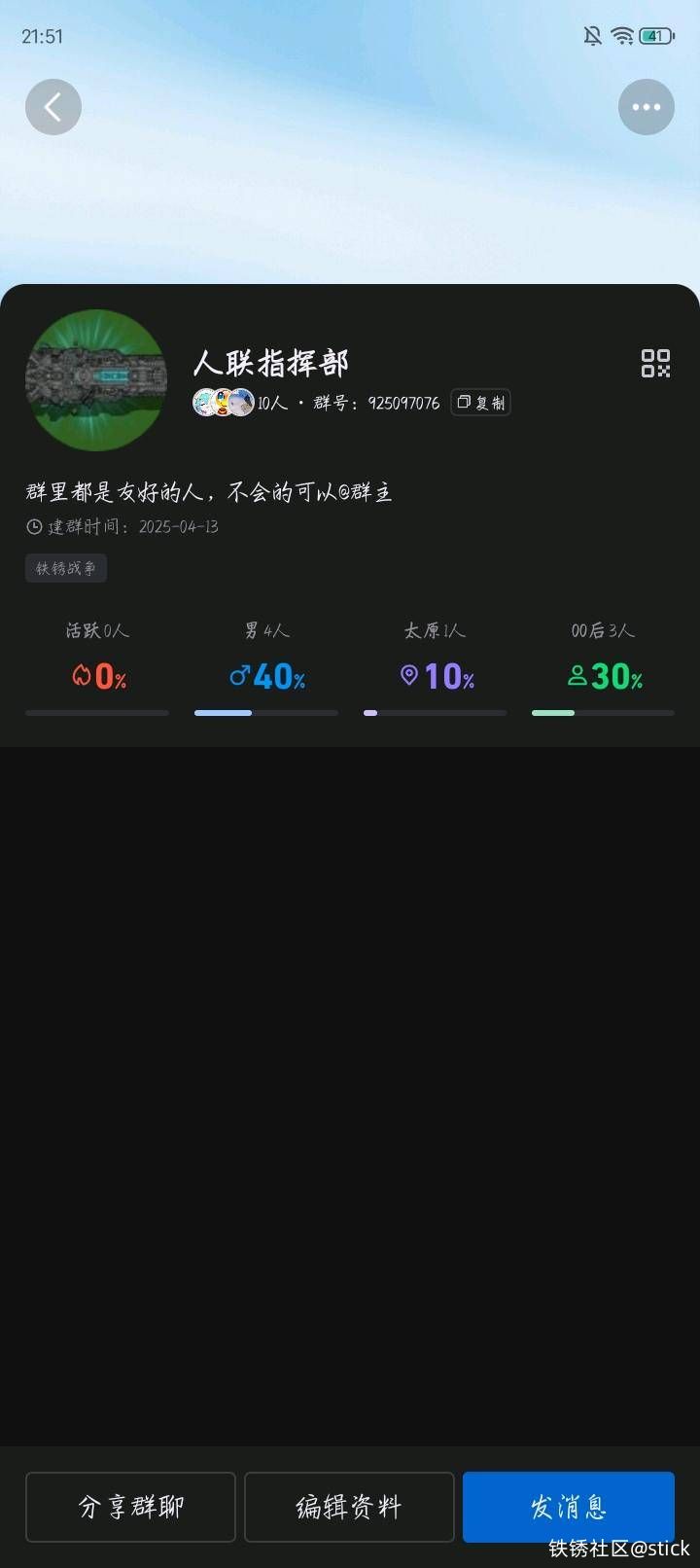700x1568 pixels.
Task: Open 编辑资料 to edit group info
Action: point(349,1507)
